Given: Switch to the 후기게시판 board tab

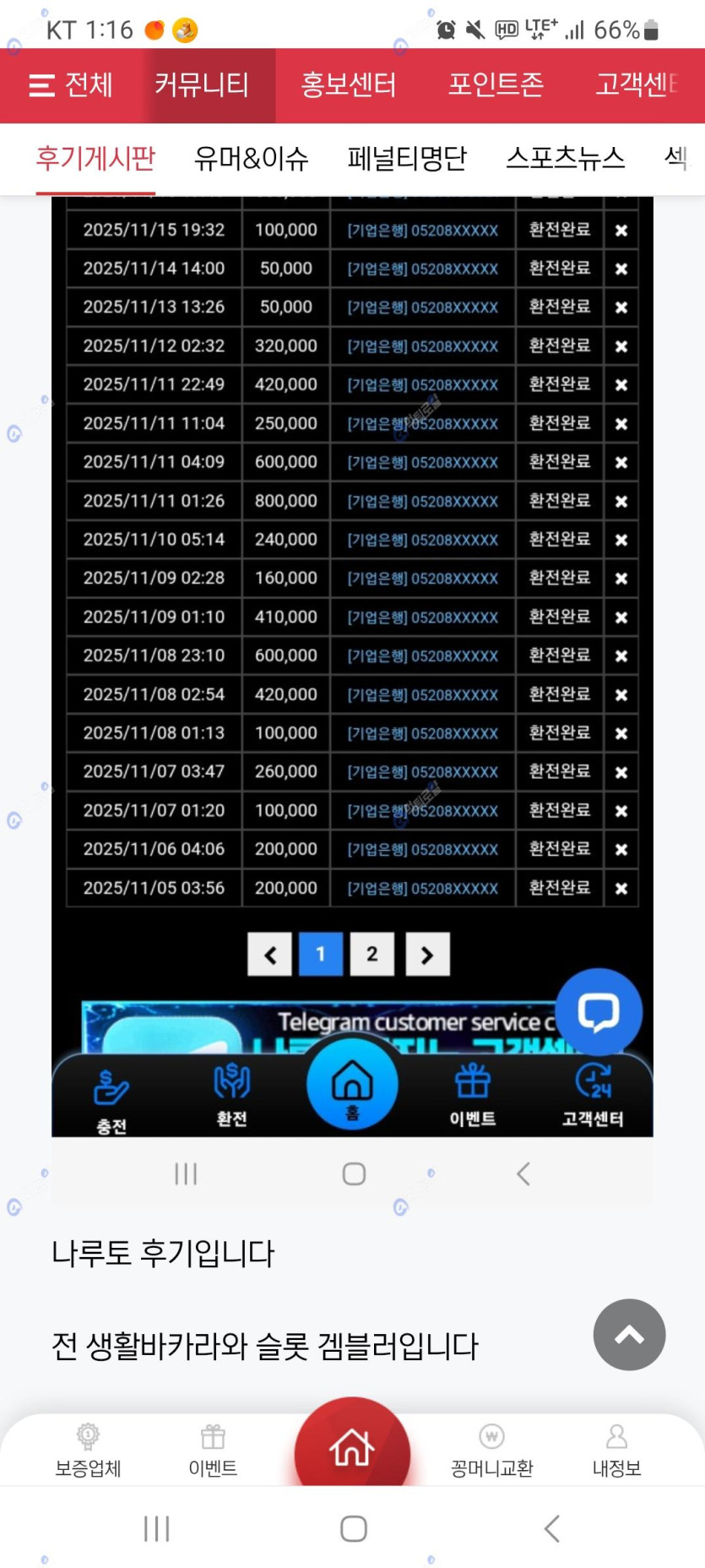Looking at the screenshot, I should 95,159.
